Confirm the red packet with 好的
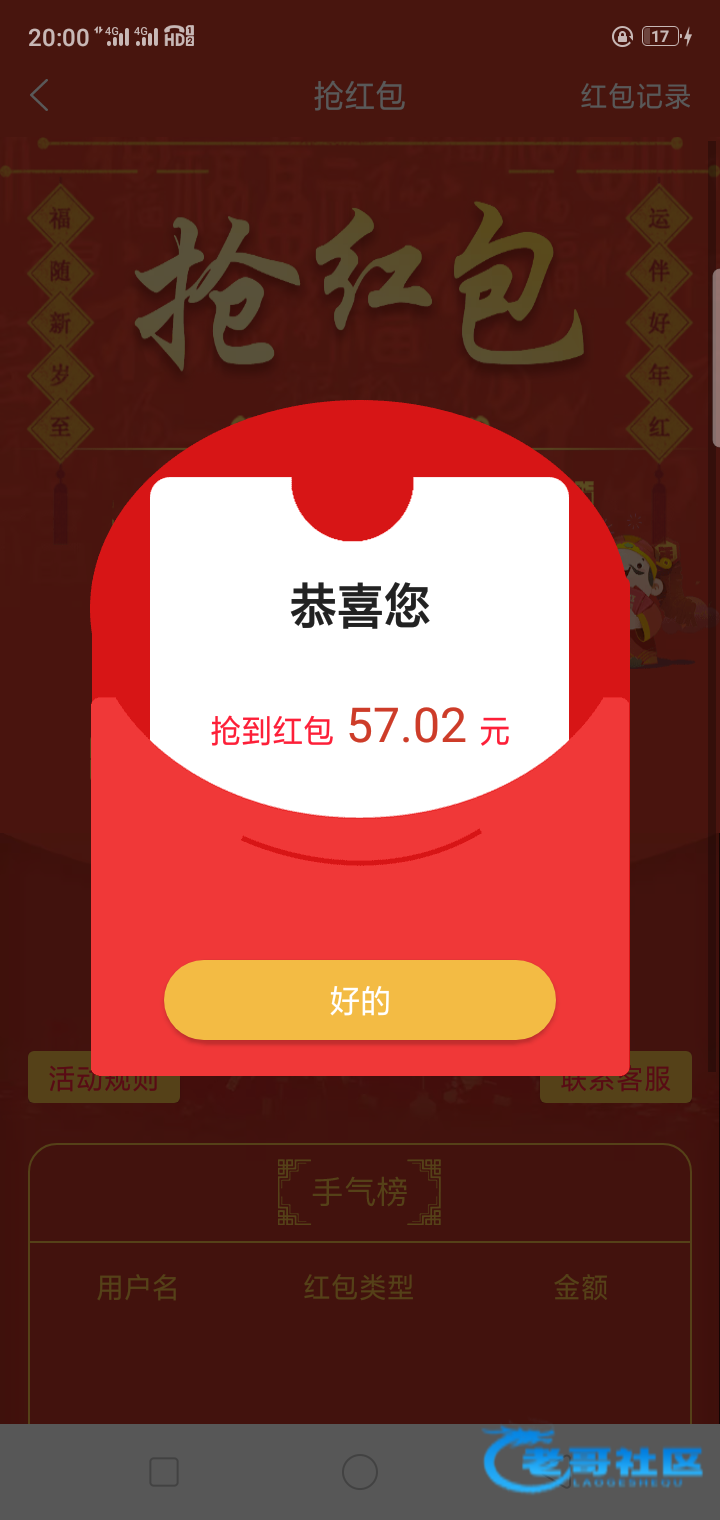Viewport: 720px width, 1520px height. click(359, 1000)
